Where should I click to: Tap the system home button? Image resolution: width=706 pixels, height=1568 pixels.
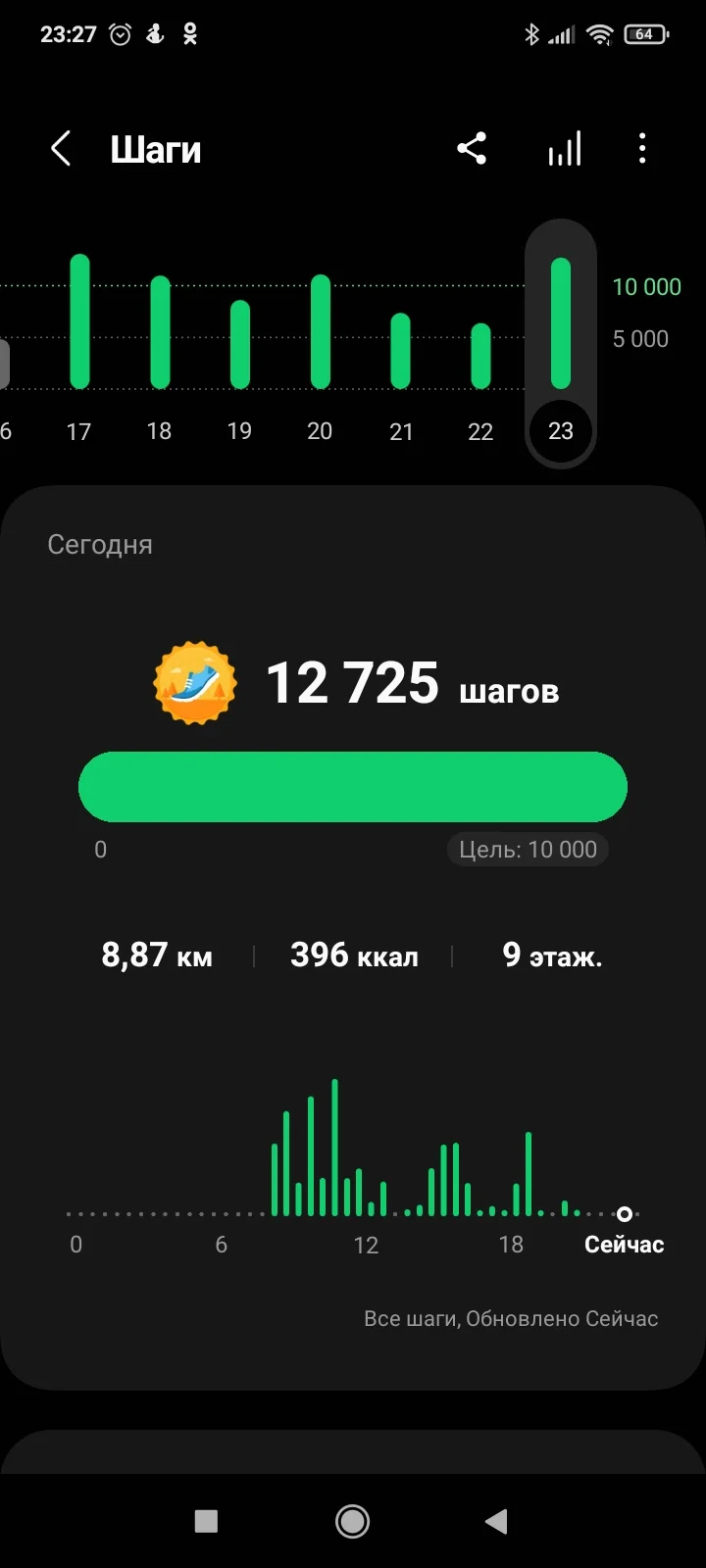(352, 1521)
